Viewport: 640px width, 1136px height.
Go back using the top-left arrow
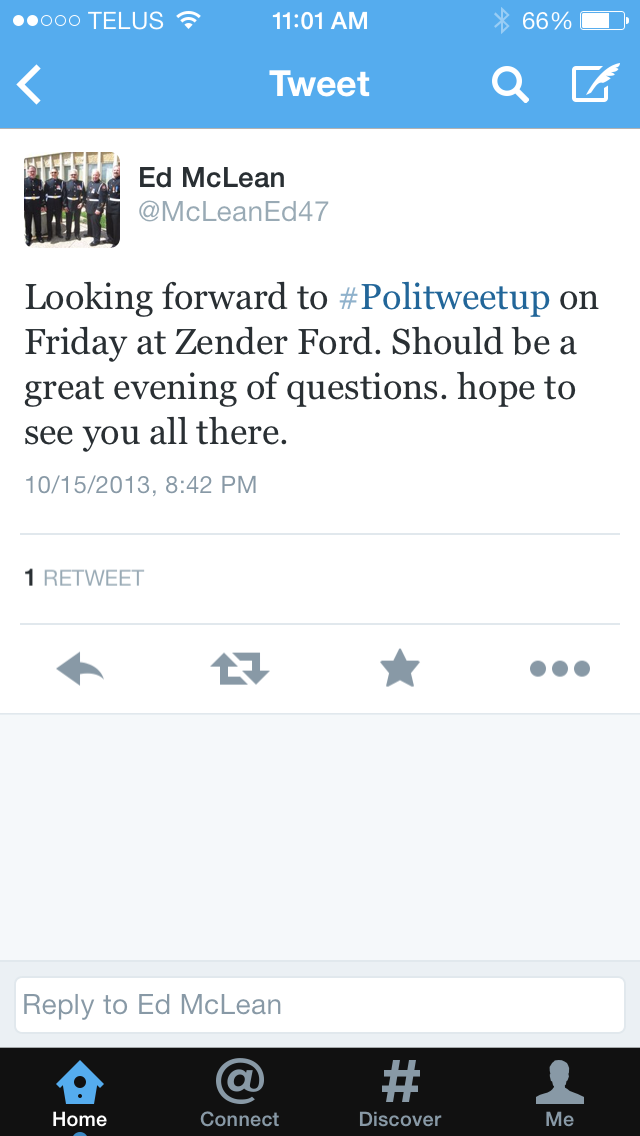point(30,85)
